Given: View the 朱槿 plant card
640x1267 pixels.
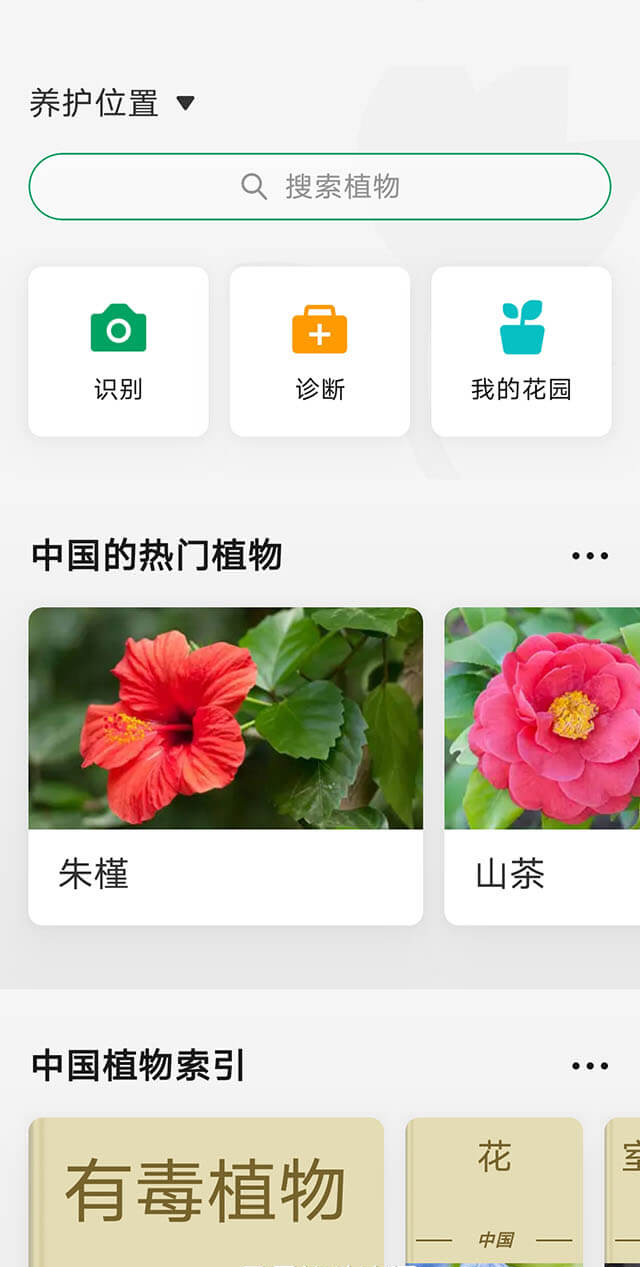Looking at the screenshot, I should coord(225,765).
